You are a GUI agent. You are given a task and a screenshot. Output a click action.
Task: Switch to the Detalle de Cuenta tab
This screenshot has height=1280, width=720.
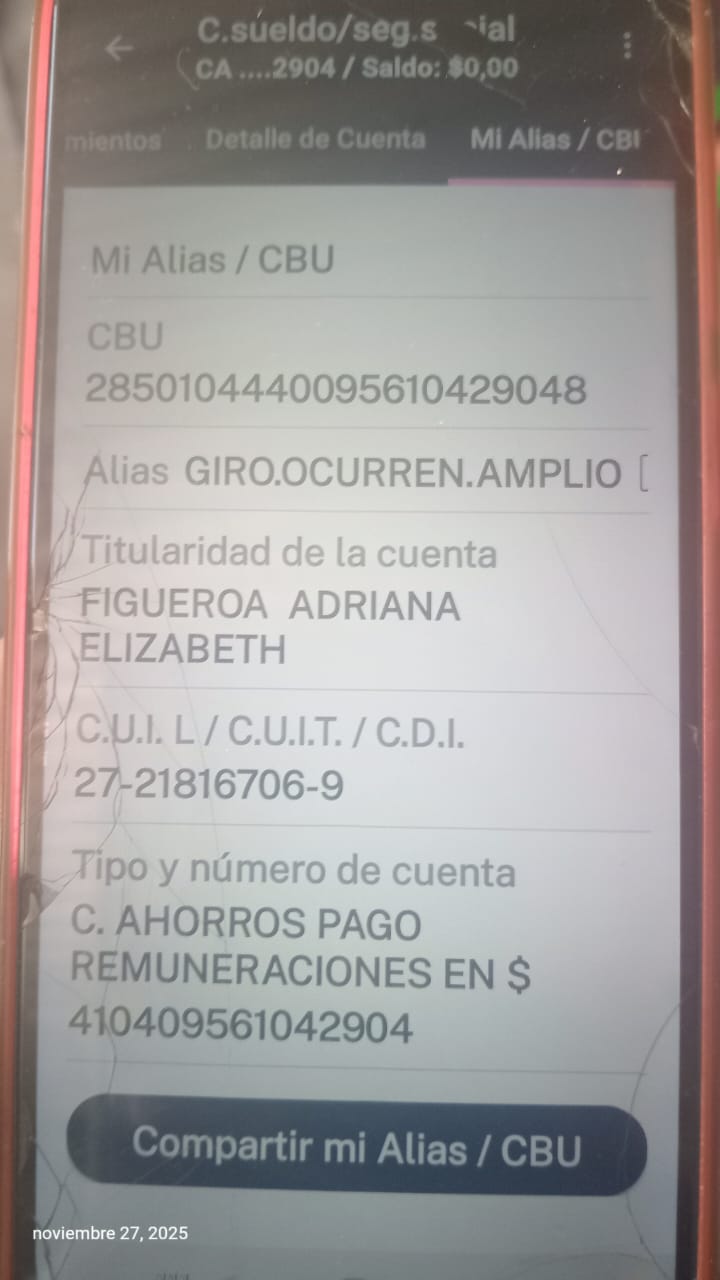(315, 139)
